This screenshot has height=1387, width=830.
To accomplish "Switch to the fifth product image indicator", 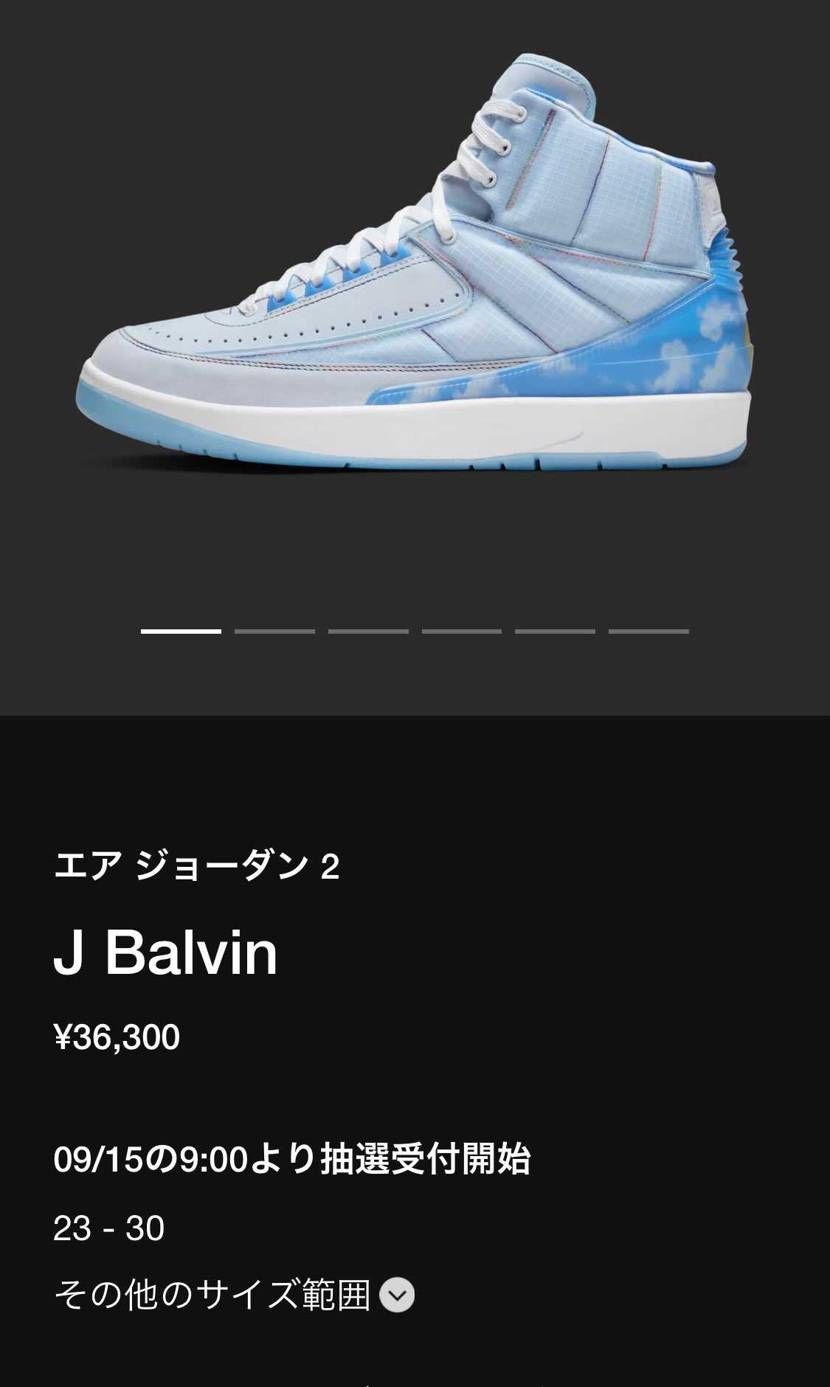I will pyautogui.click(x=553, y=631).
